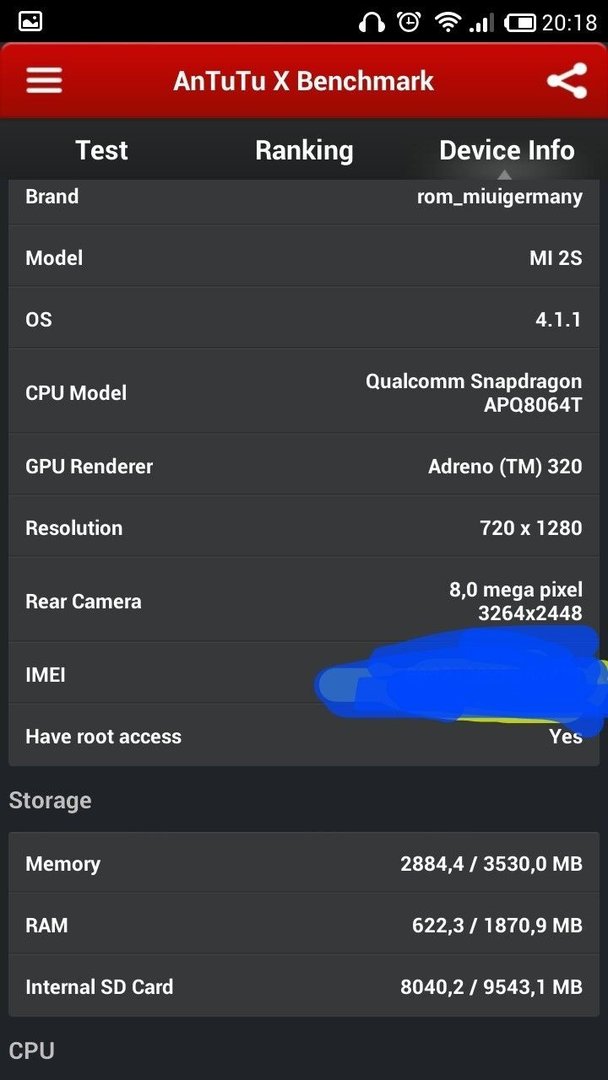
Task: Open the hamburger drawer menu
Action: [x=44, y=81]
